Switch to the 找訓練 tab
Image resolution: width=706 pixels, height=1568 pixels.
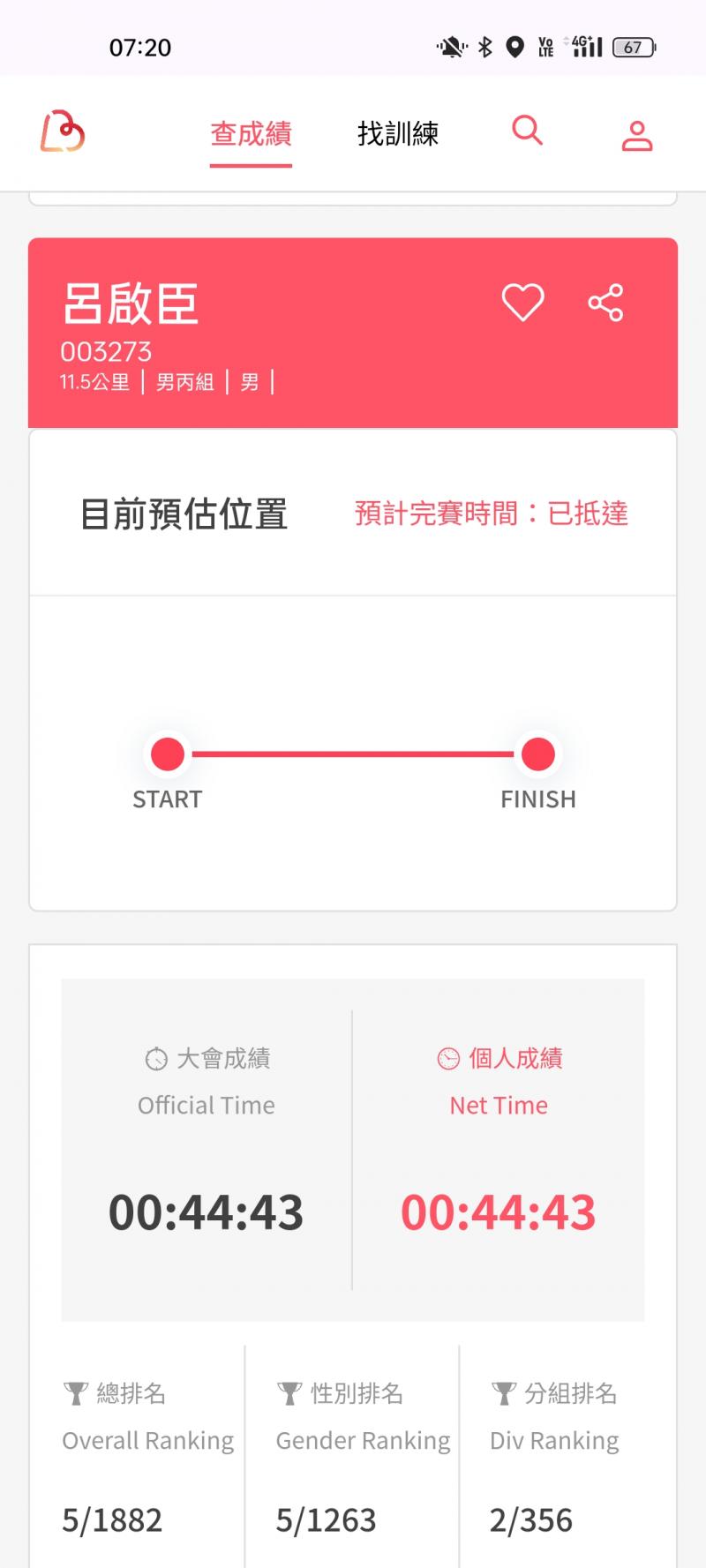coord(398,134)
